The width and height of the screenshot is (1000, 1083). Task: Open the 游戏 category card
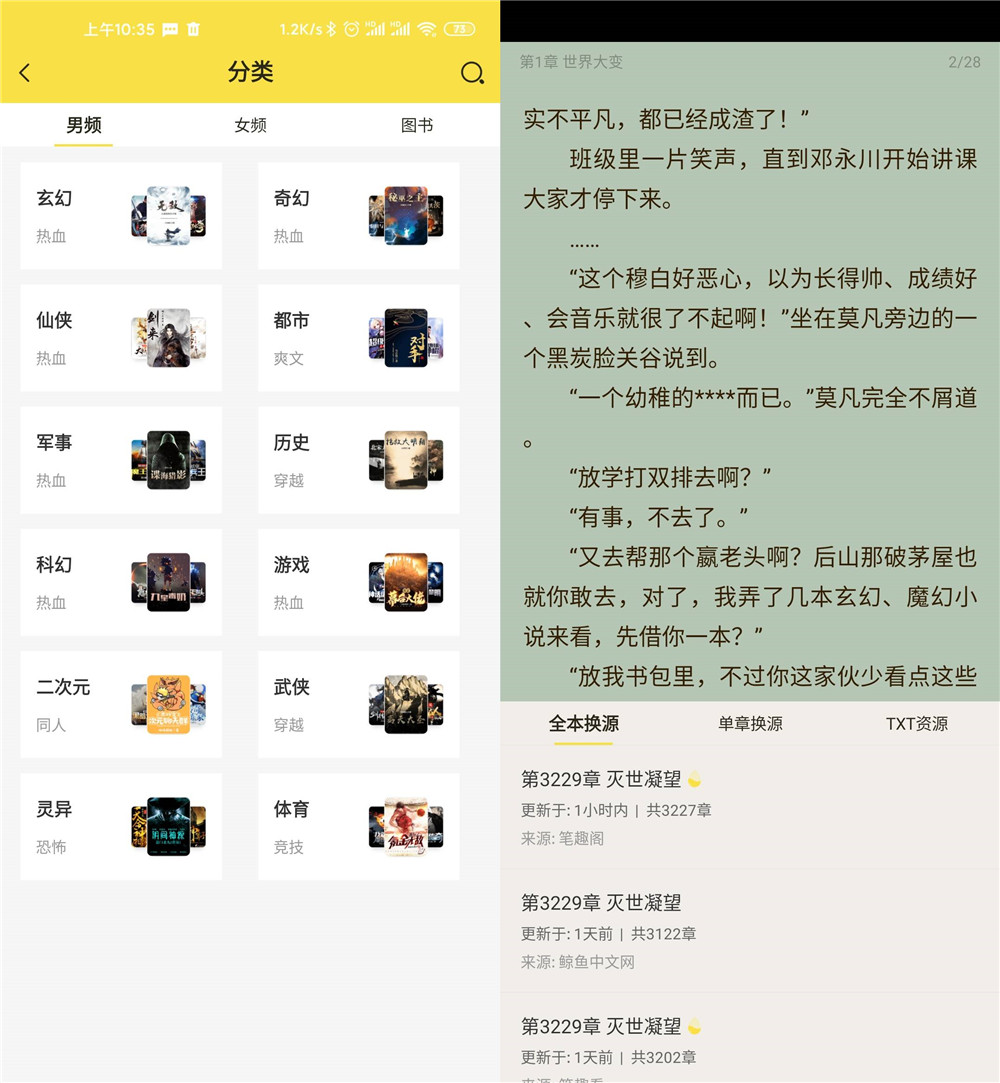[x=359, y=582]
